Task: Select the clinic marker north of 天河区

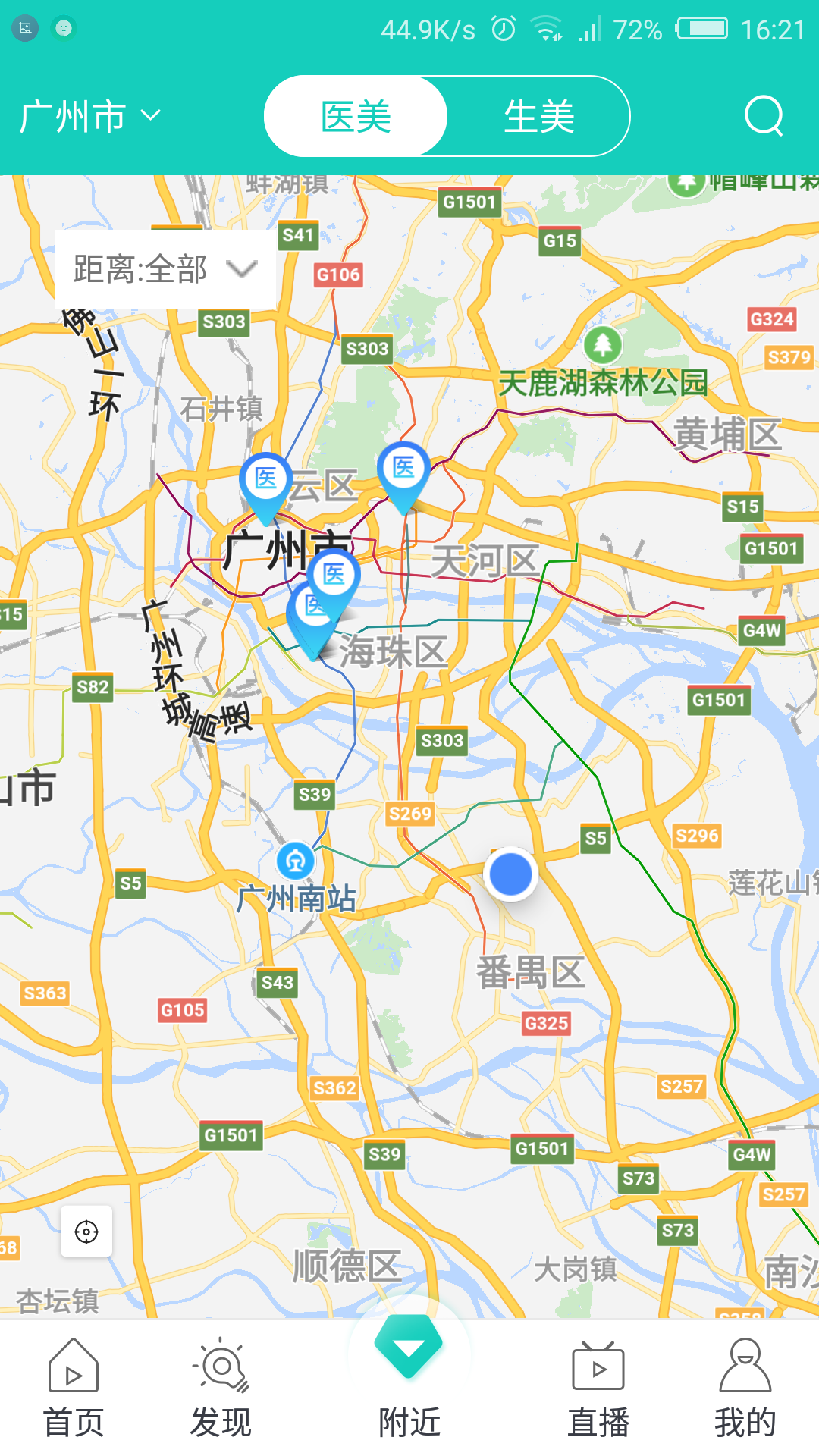Action: (x=403, y=470)
